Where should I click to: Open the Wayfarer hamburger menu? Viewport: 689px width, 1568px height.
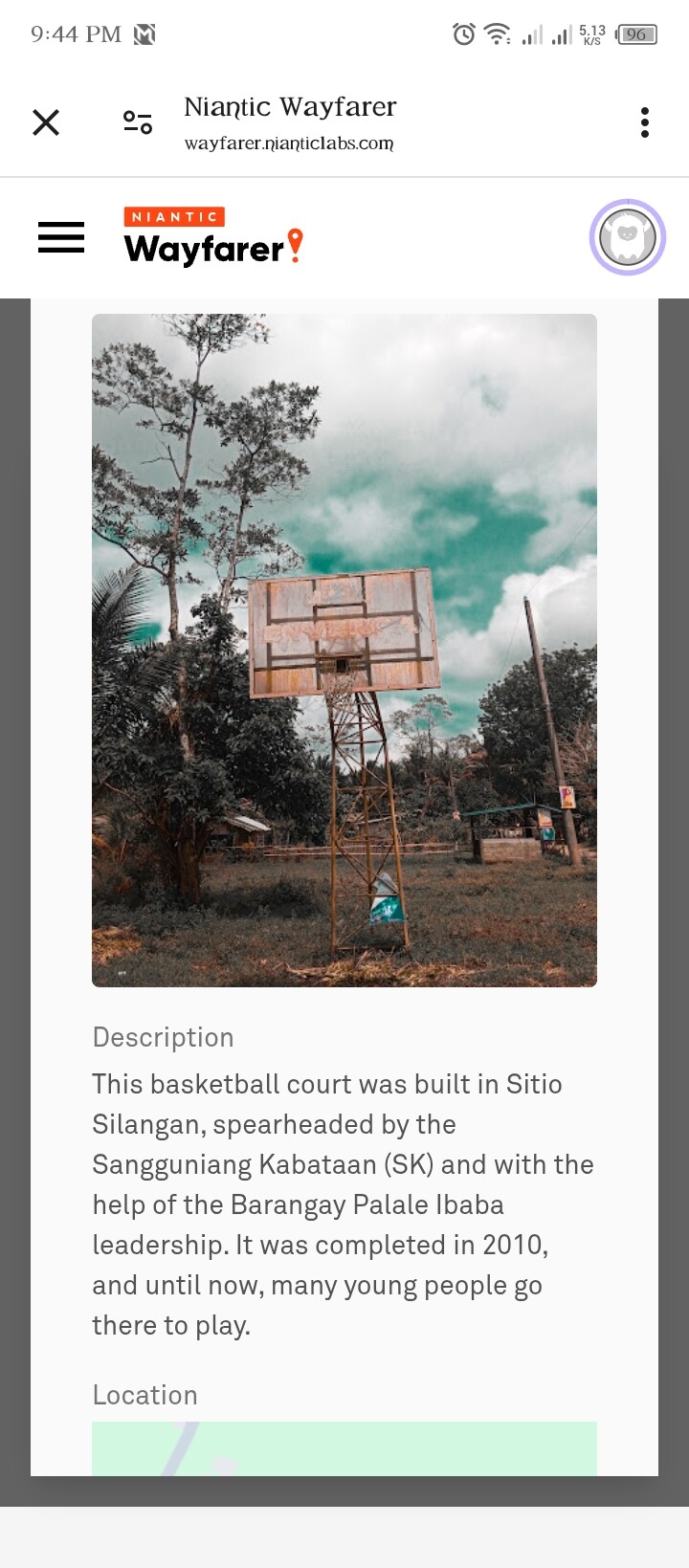pos(61,237)
